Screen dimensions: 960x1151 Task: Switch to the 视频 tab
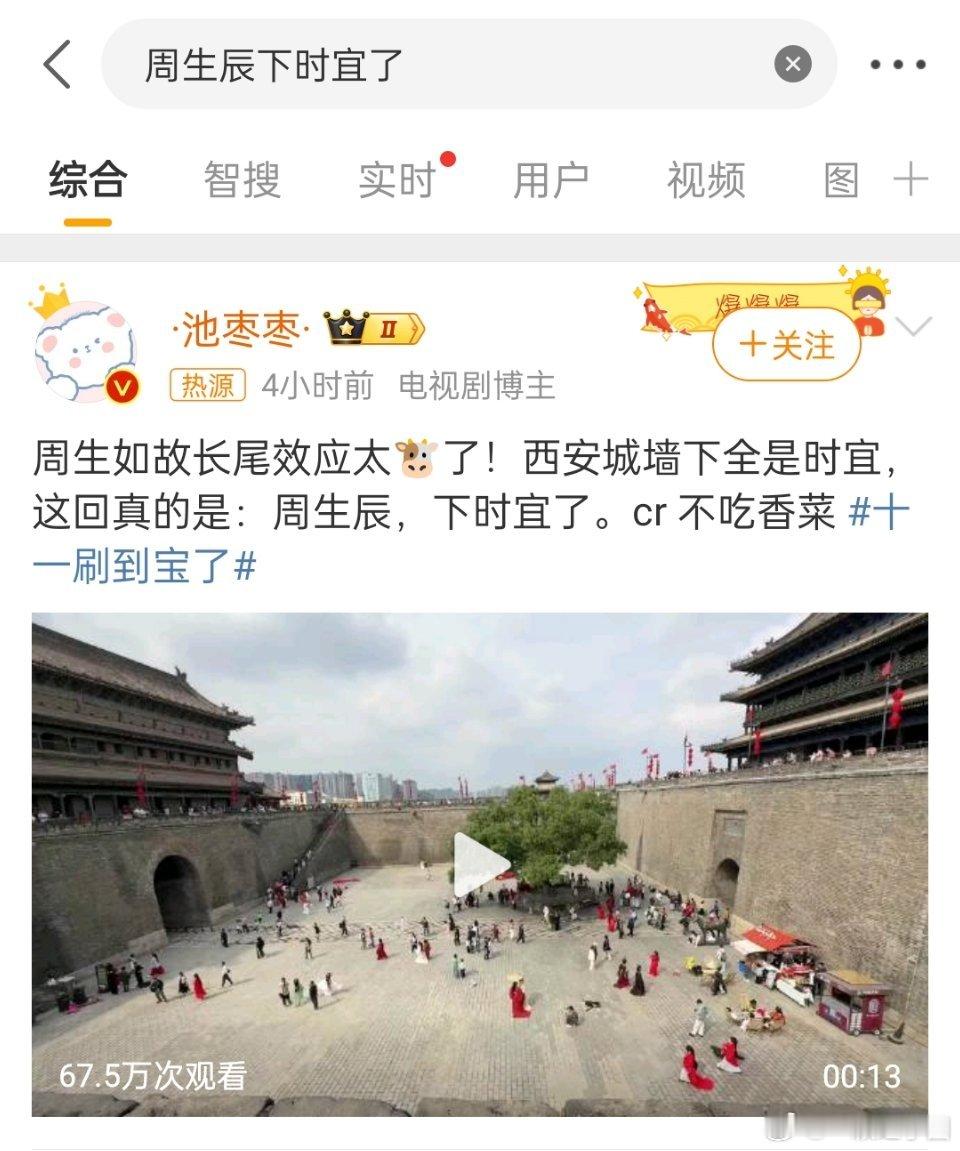706,181
